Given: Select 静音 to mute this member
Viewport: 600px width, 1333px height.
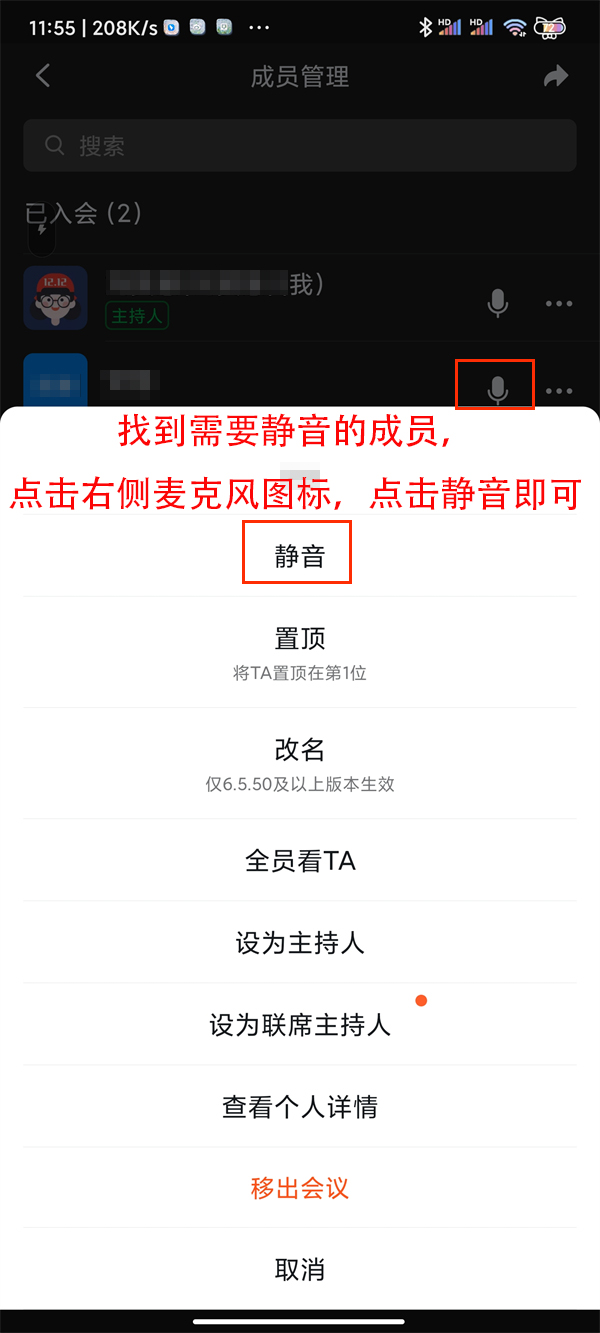Looking at the screenshot, I should pos(299,556).
